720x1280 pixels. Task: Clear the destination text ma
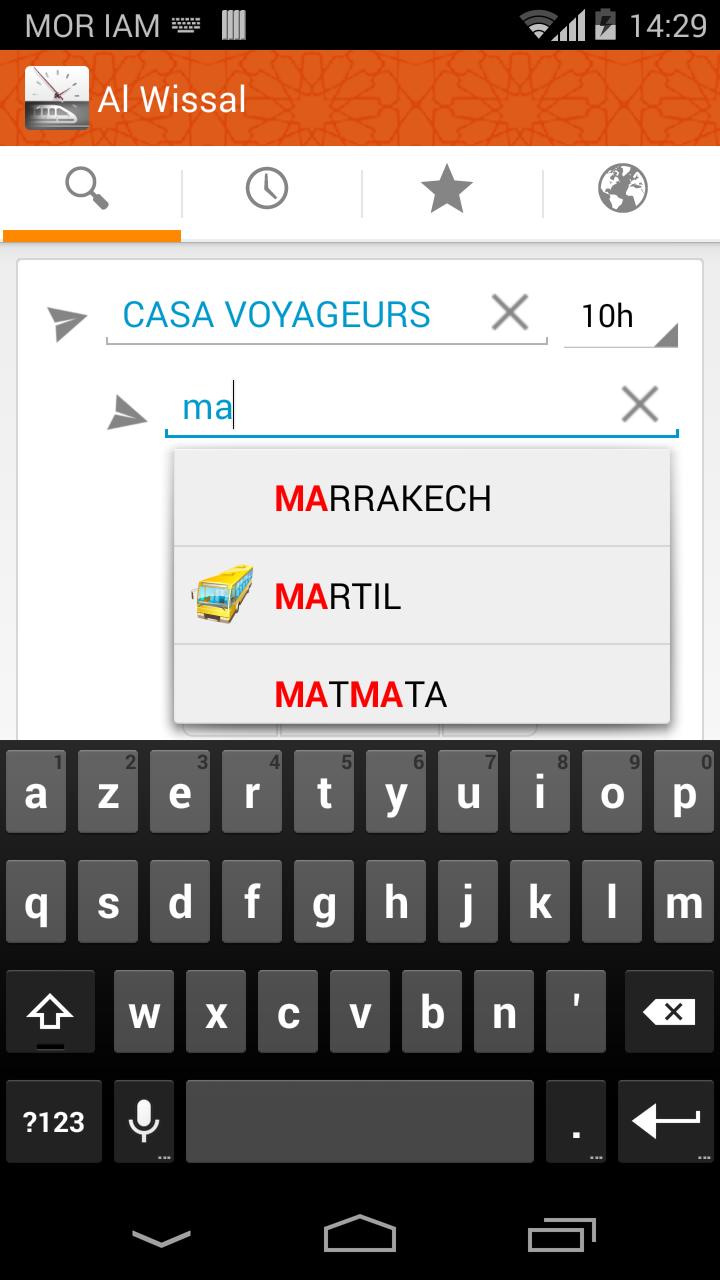tap(640, 406)
